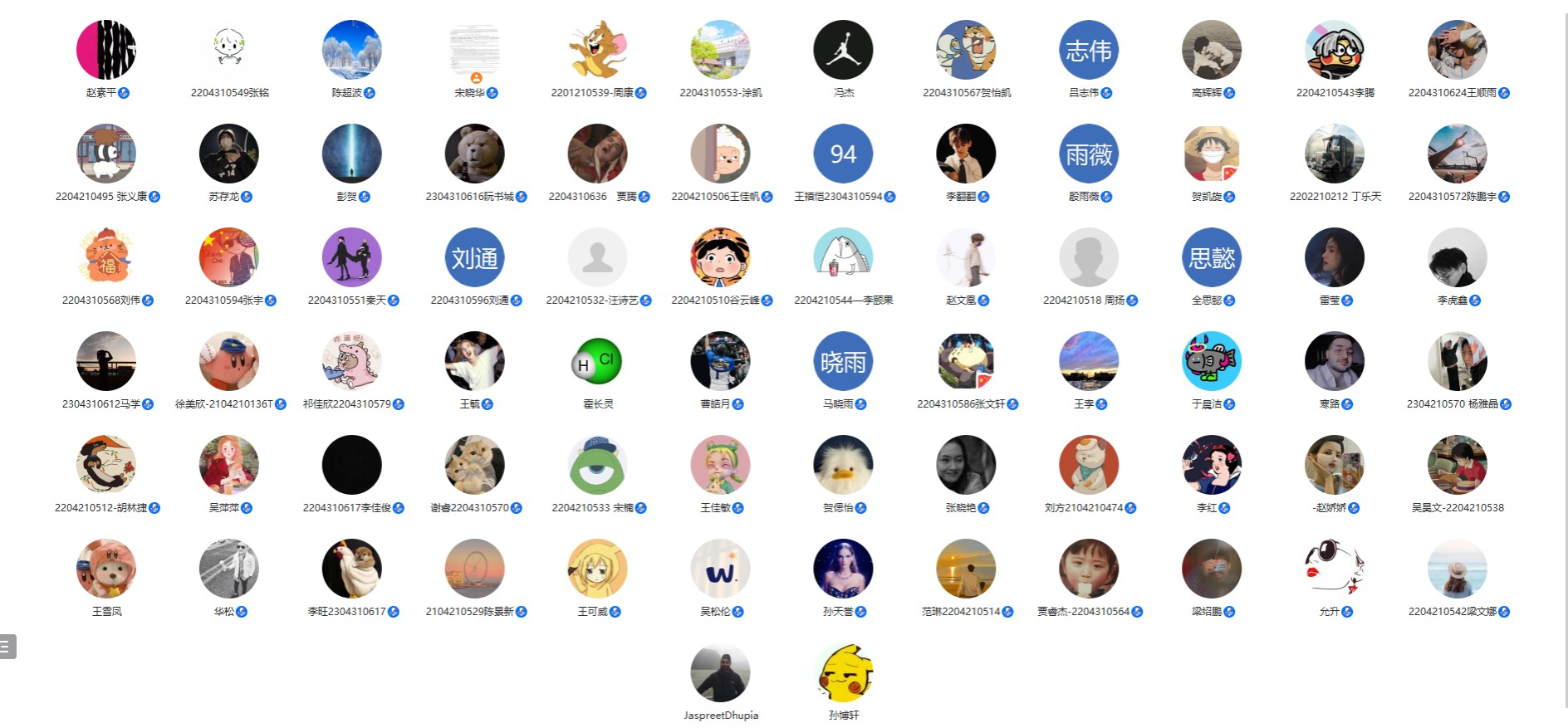Open the 94 avatar of 王楷恺2304310594
The height and width of the screenshot is (728, 1568).
coord(843,154)
